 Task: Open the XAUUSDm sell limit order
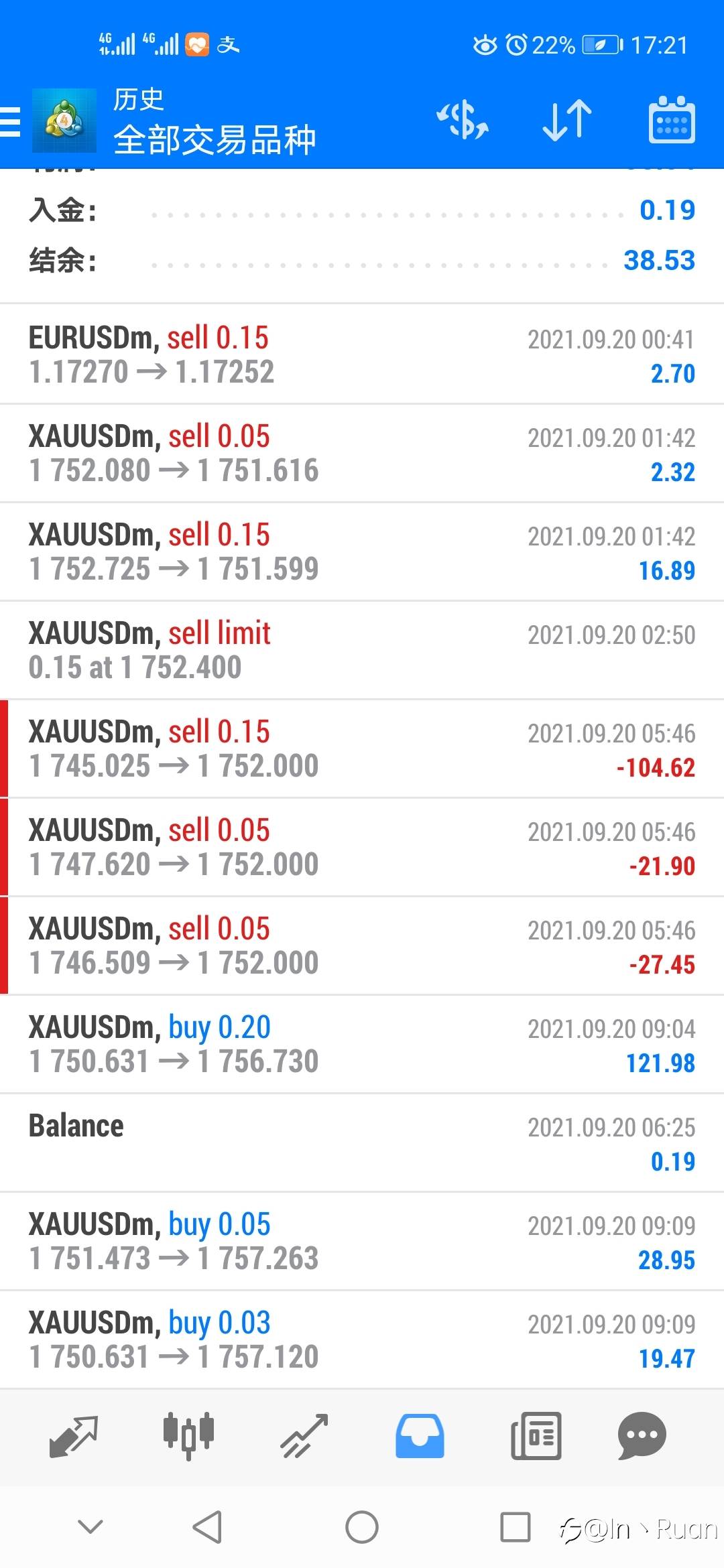(362, 650)
